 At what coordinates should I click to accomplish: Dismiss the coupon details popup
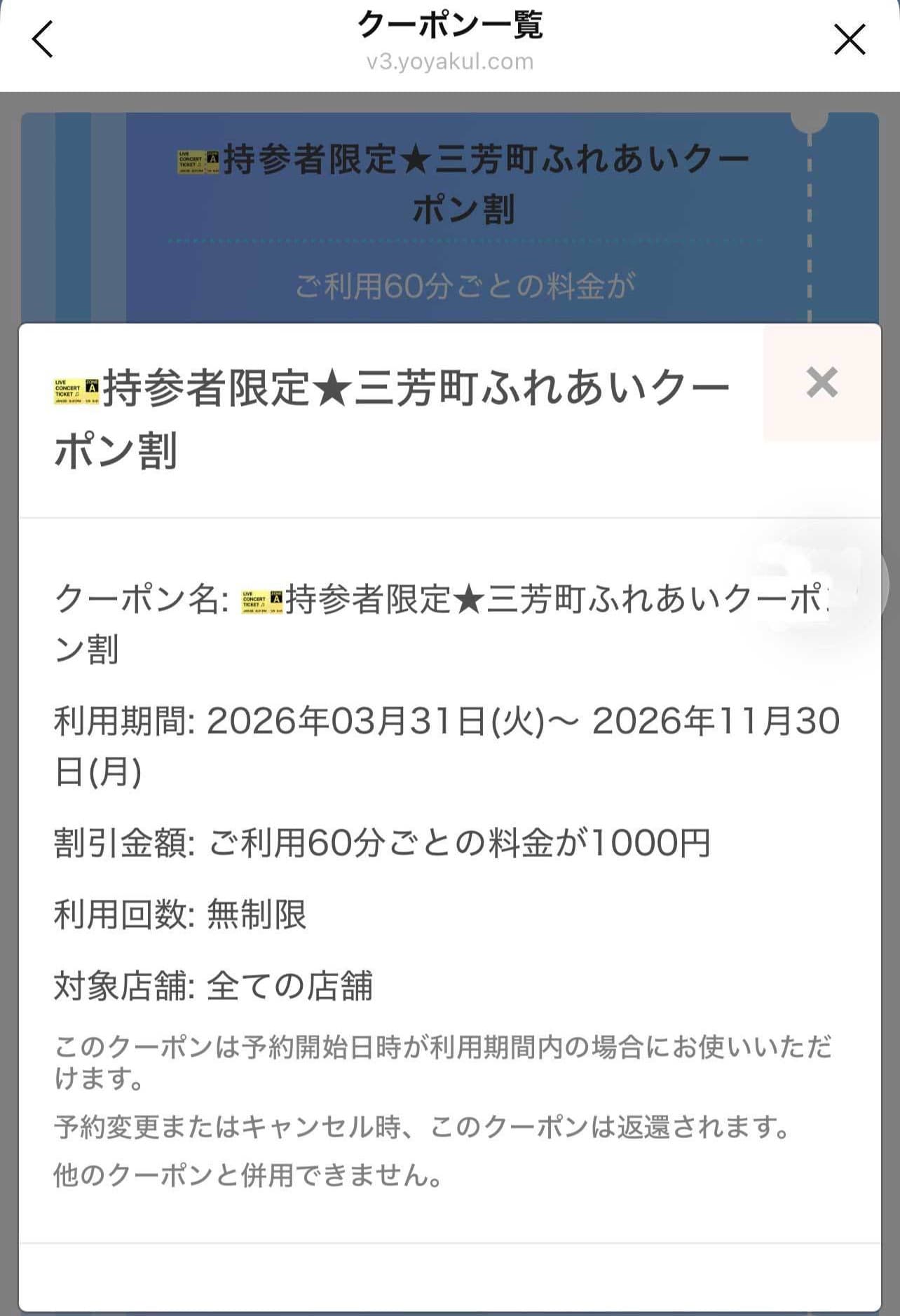(x=821, y=383)
